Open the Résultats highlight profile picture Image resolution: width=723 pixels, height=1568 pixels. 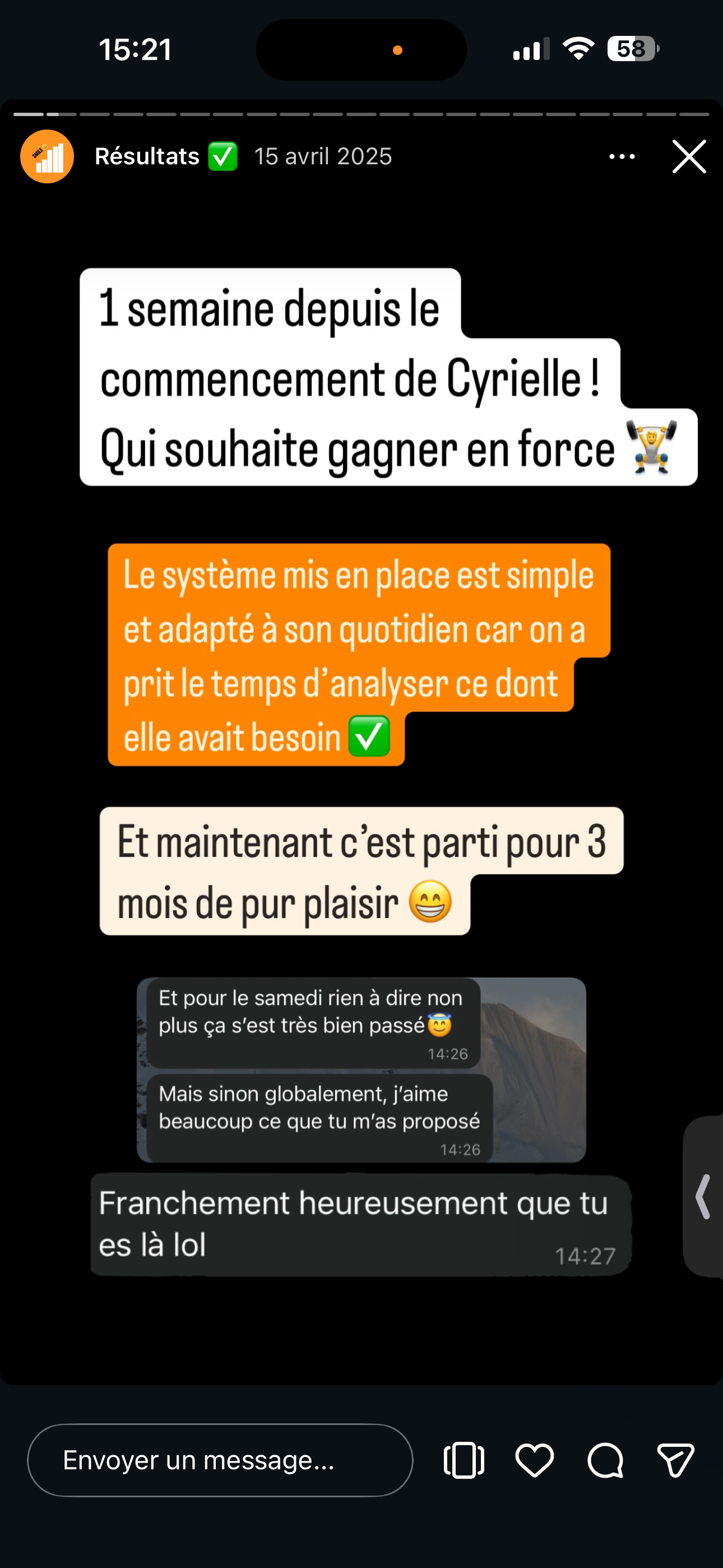point(47,157)
